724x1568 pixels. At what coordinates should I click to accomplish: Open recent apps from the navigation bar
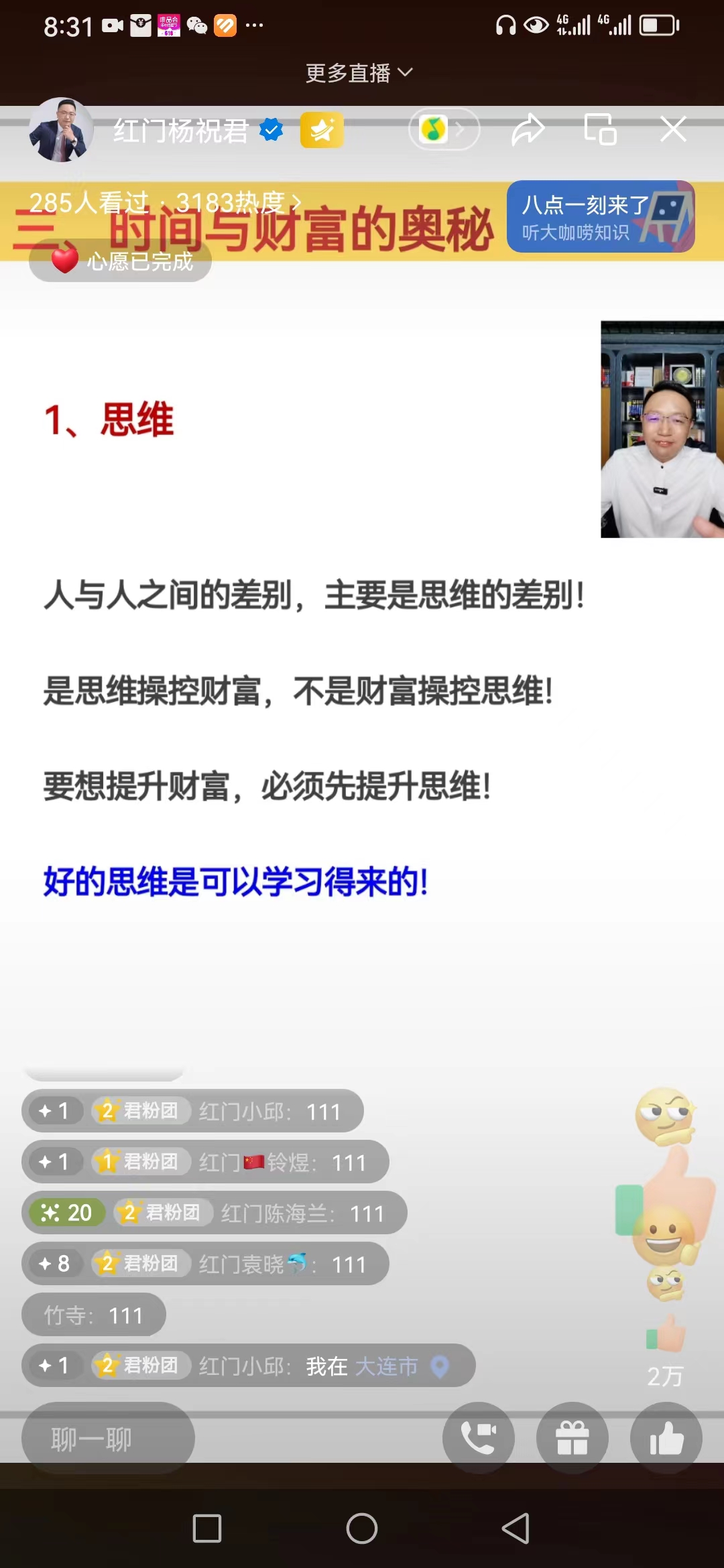point(207,1528)
